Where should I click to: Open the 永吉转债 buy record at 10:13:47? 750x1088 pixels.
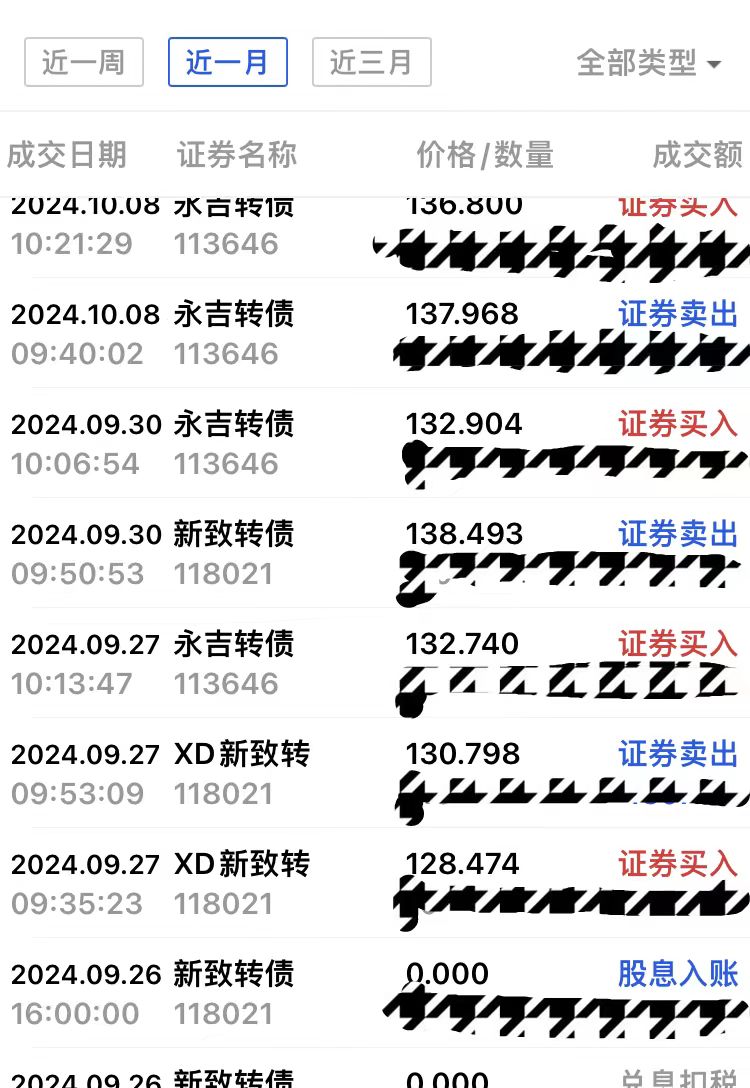point(375,663)
